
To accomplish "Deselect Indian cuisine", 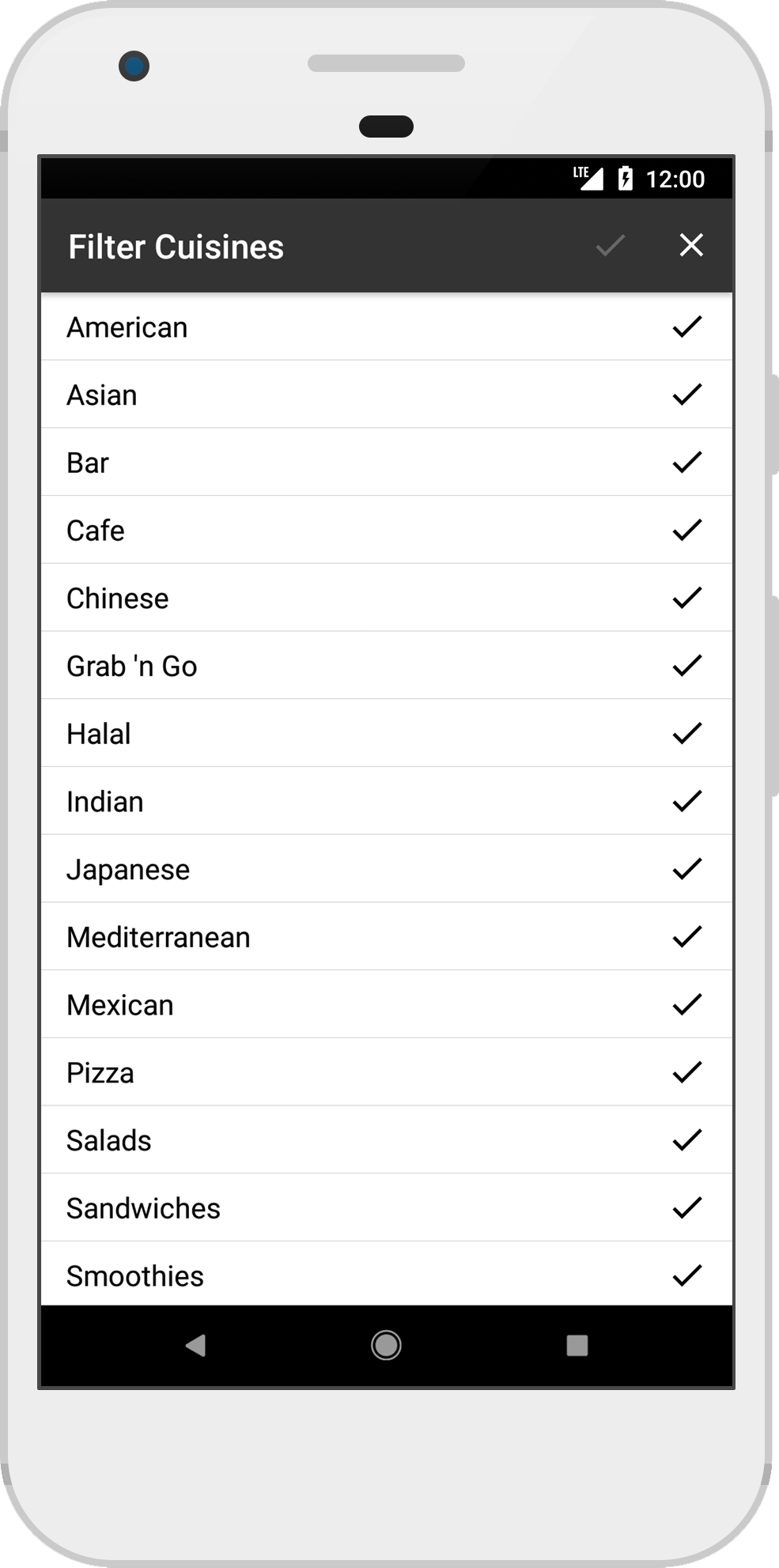I will (x=386, y=801).
